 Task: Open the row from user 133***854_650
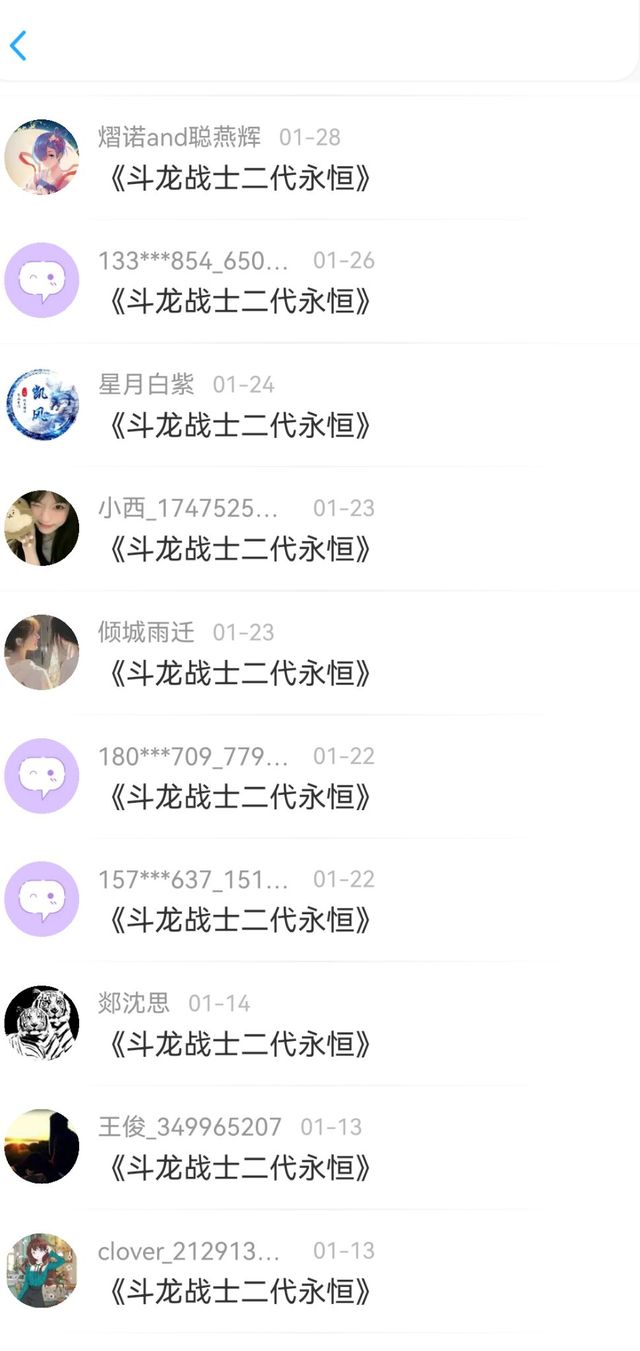[x=320, y=282]
